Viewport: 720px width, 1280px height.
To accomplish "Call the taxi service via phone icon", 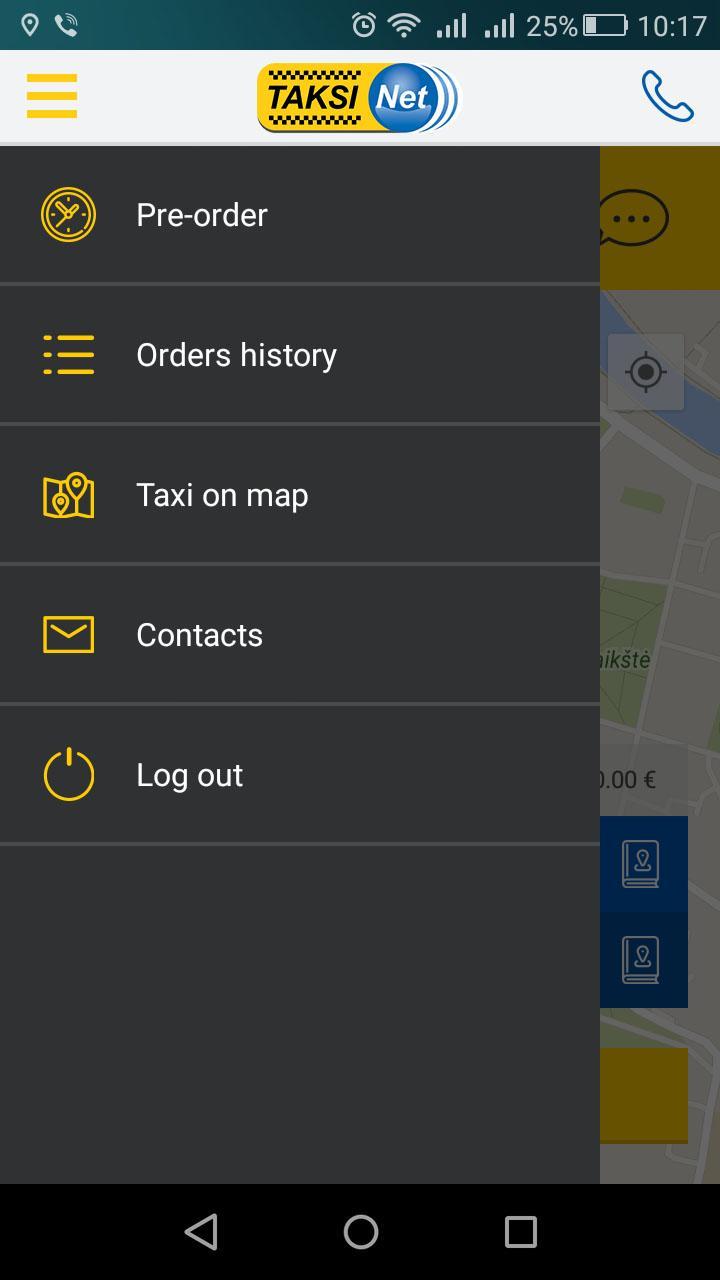I will (x=667, y=96).
